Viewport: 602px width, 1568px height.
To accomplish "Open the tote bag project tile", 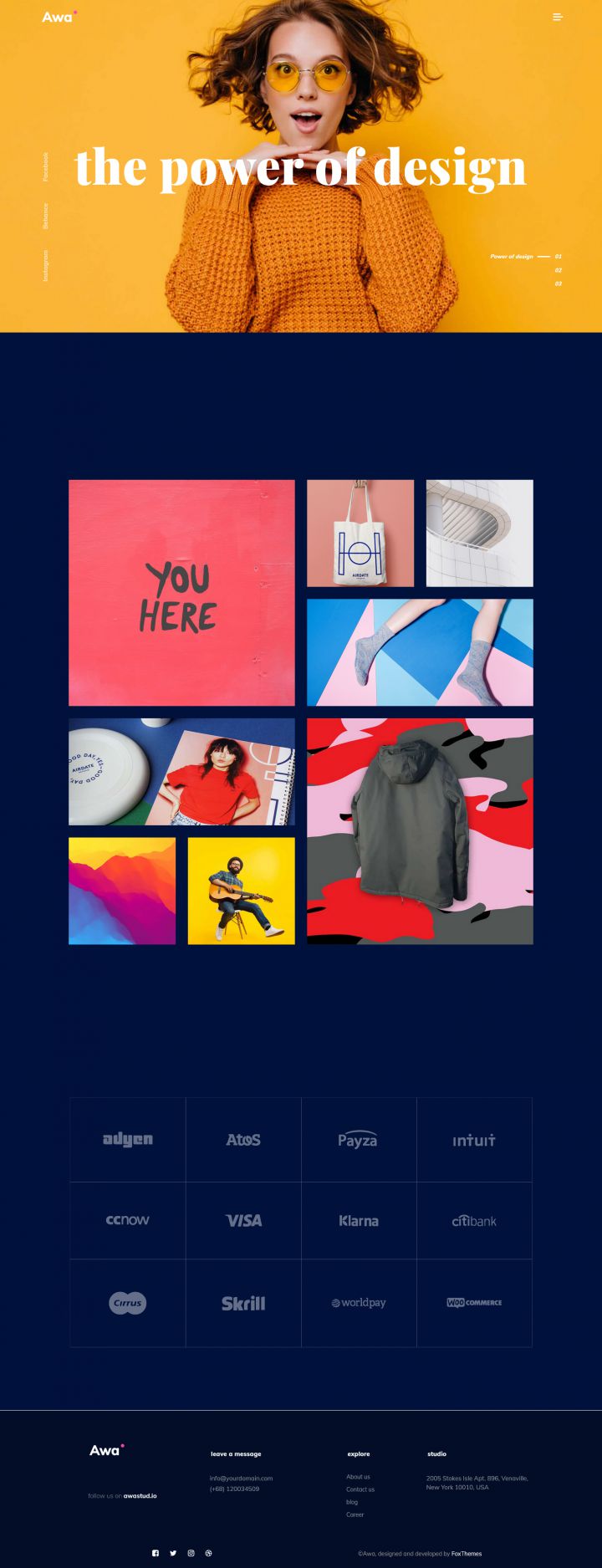I will tap(360, 533).
